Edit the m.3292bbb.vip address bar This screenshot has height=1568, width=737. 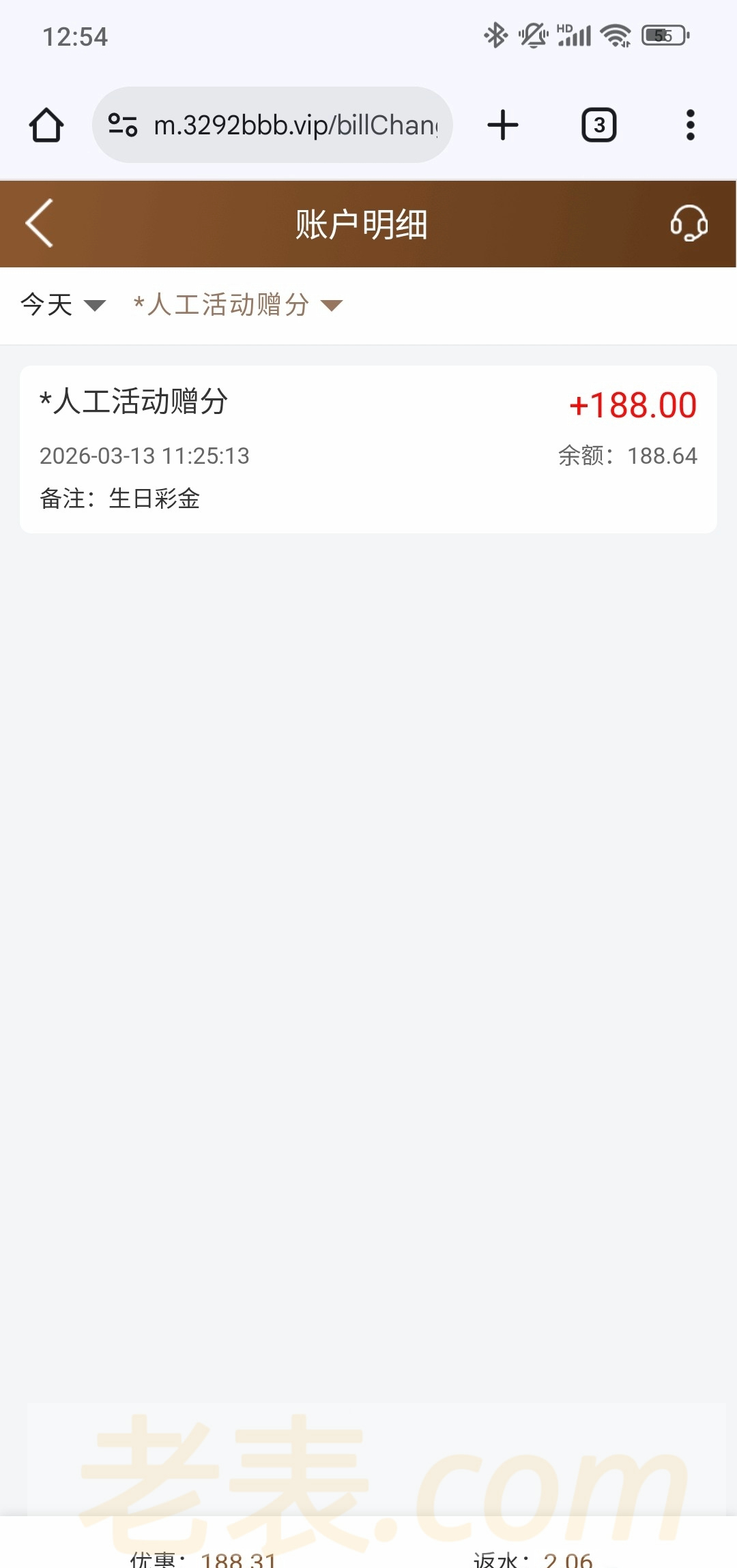295,125
